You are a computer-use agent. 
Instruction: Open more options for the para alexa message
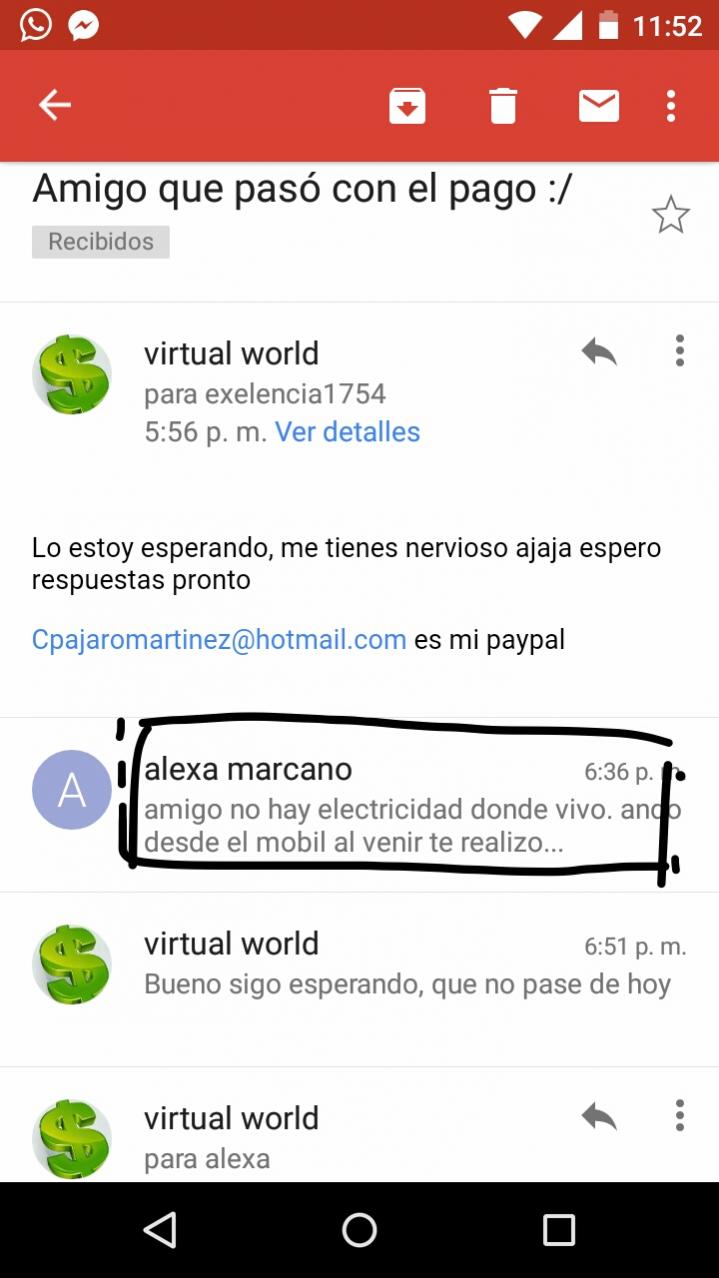click(x=680, y=1116)
